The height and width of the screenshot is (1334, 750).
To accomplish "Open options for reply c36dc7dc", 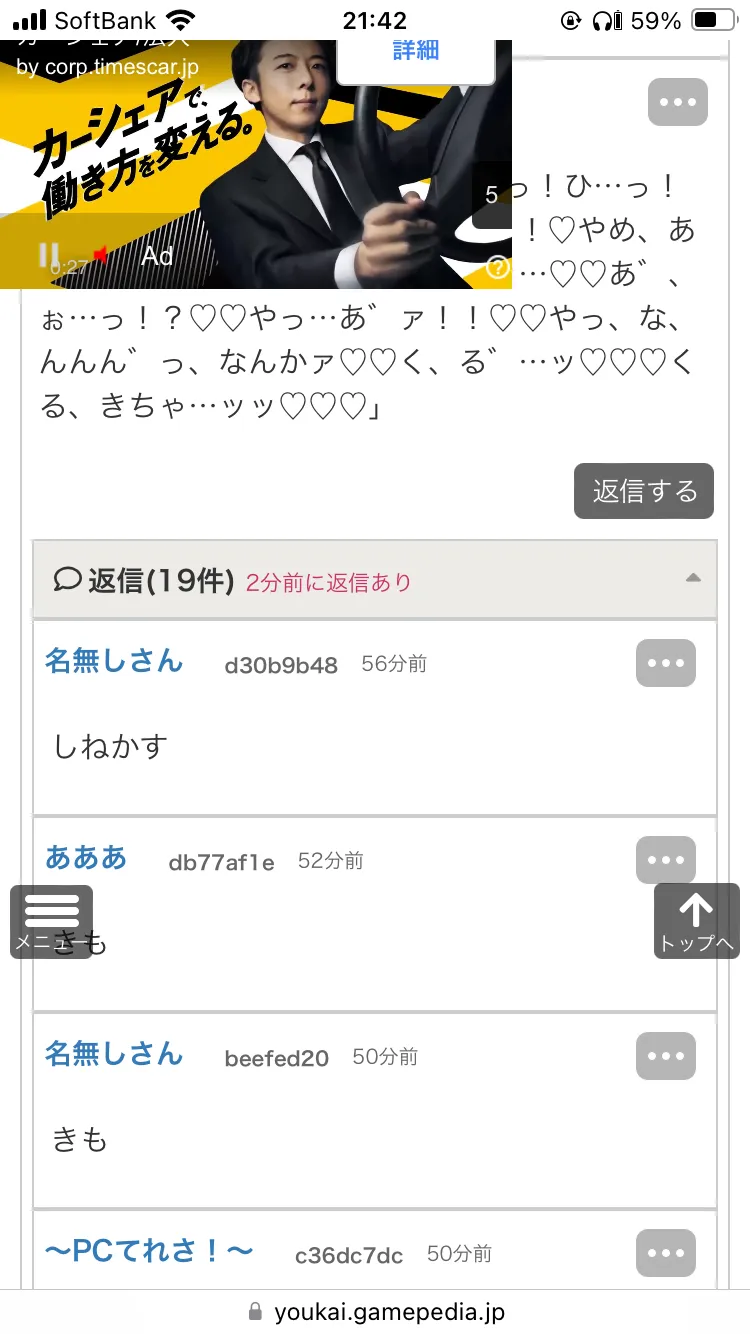I will click(x=665, y=1253).
